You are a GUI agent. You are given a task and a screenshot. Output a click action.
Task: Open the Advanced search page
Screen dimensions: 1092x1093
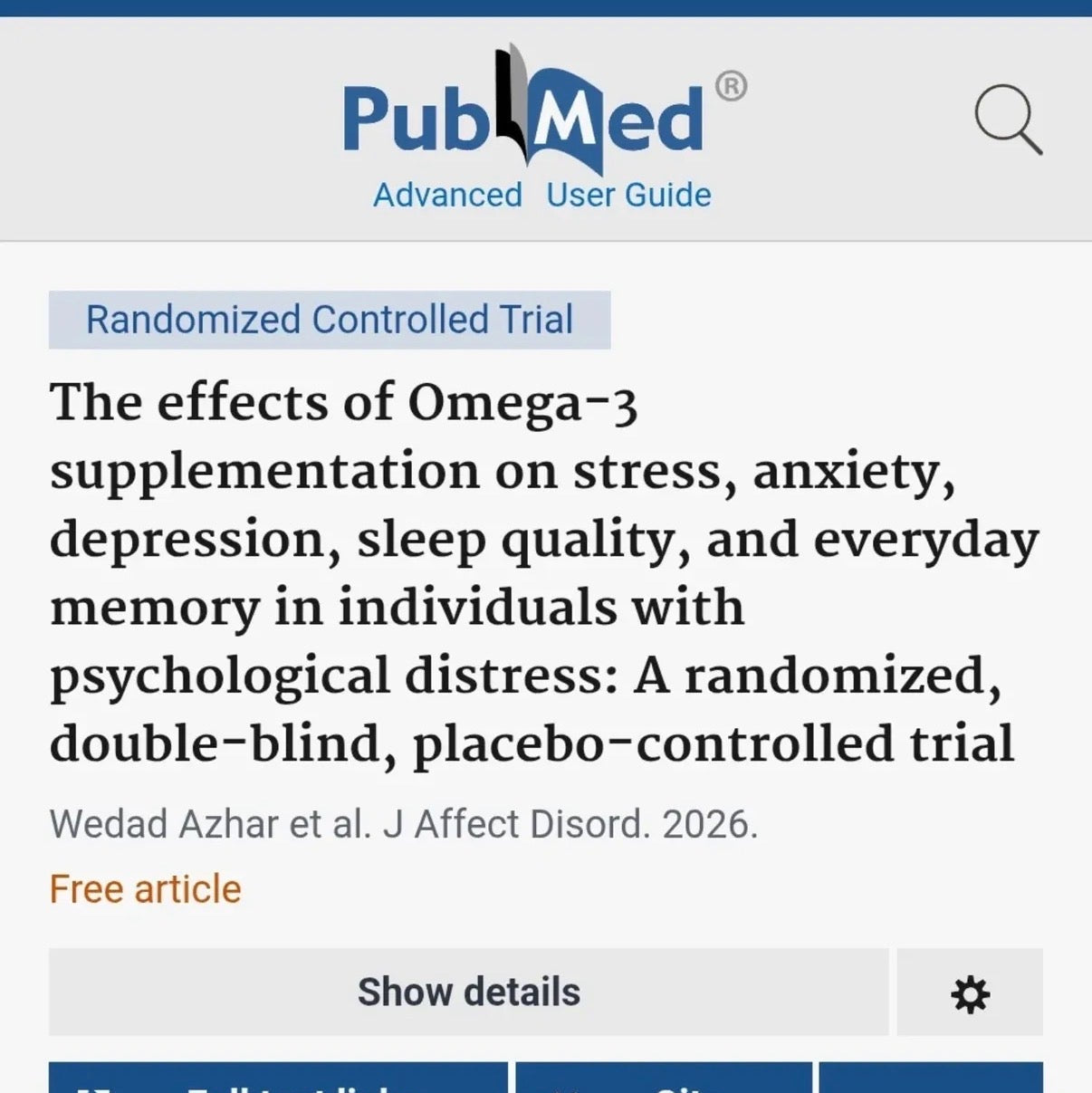coord(446,195)
